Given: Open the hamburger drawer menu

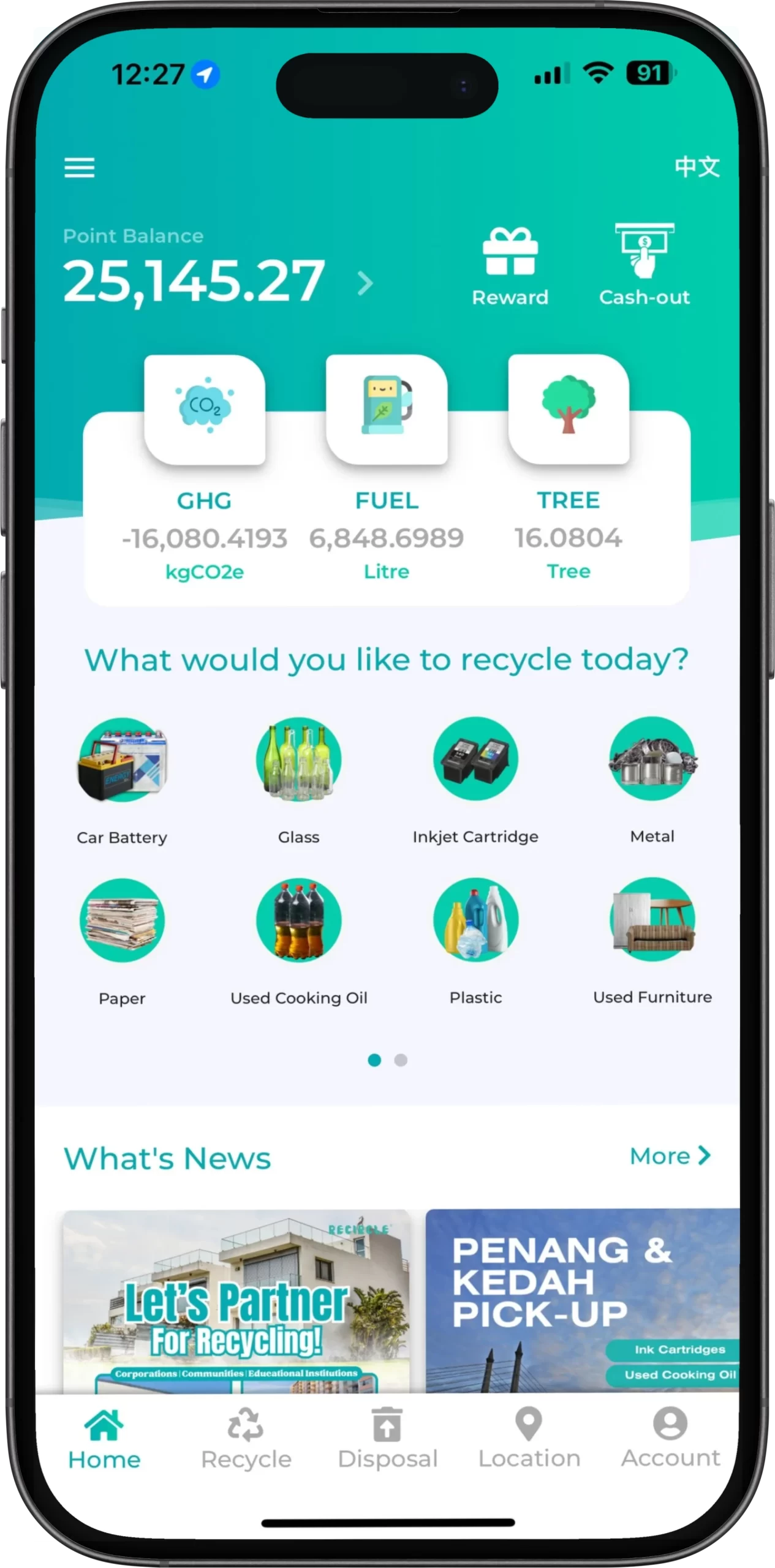Looking at the screenshot, I should pyautogui.click(x=80, y=167).
